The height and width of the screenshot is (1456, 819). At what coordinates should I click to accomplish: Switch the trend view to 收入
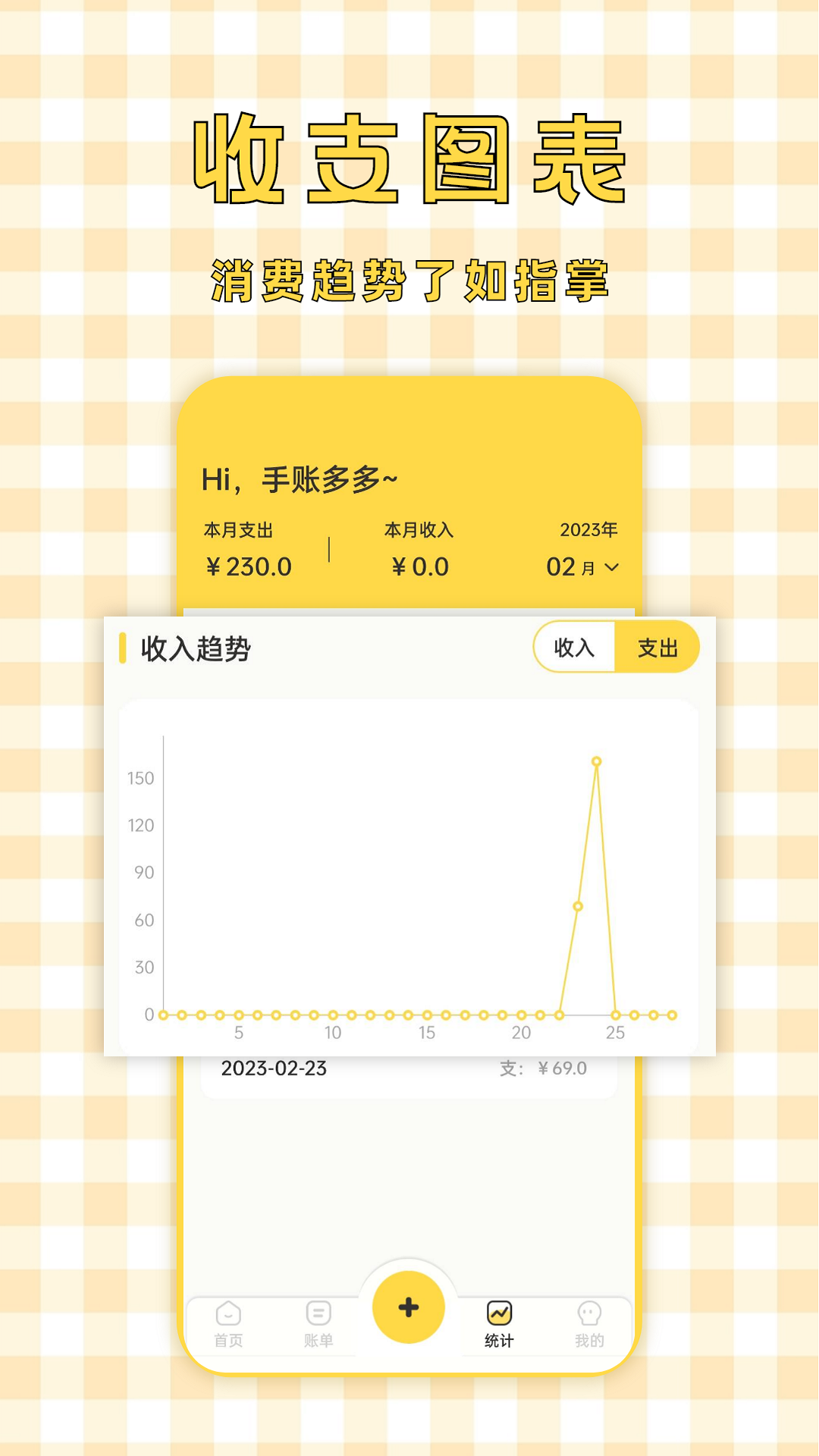pos(575,646)
